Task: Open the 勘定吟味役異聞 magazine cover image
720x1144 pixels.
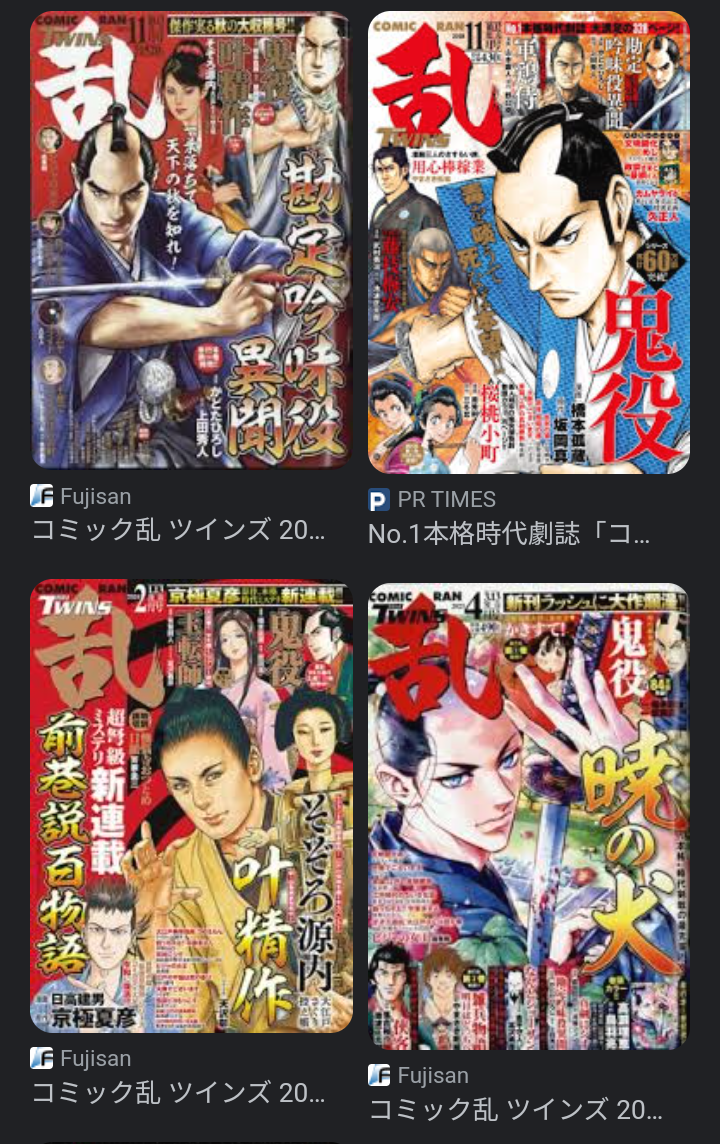Action: point(191,240)
